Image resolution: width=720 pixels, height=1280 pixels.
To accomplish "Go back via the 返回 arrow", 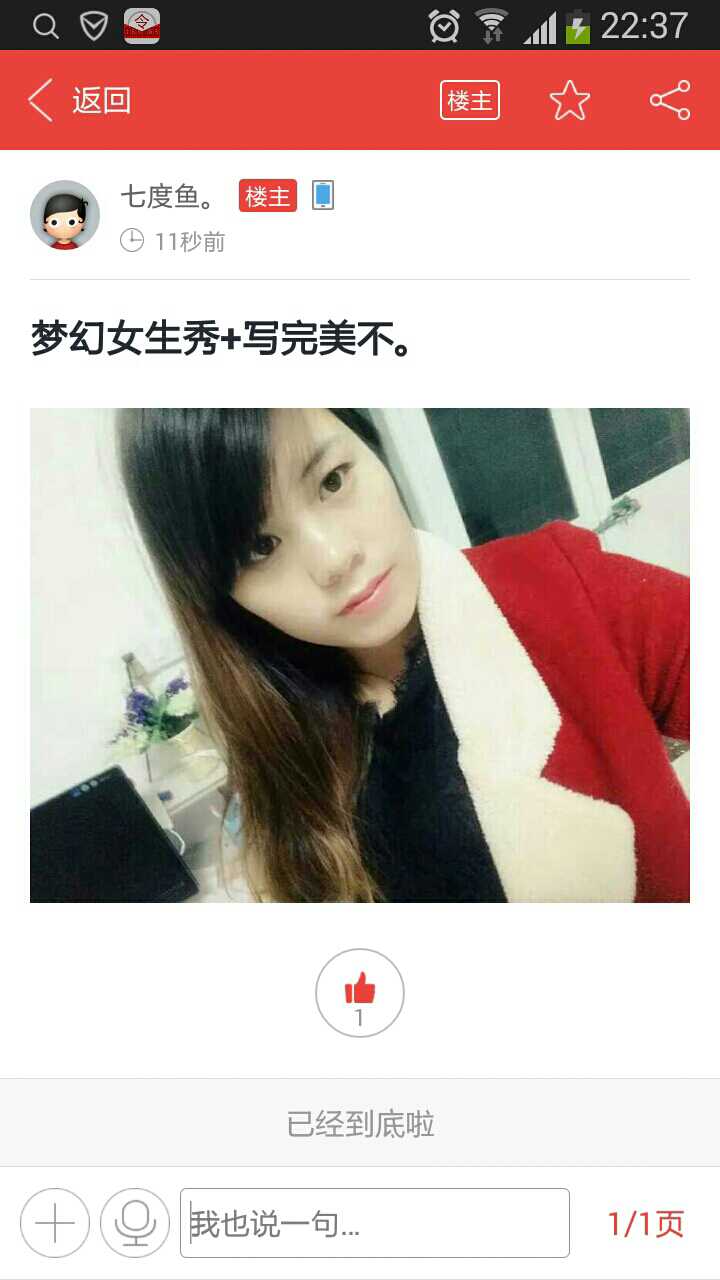I will (x=78, y=101).
